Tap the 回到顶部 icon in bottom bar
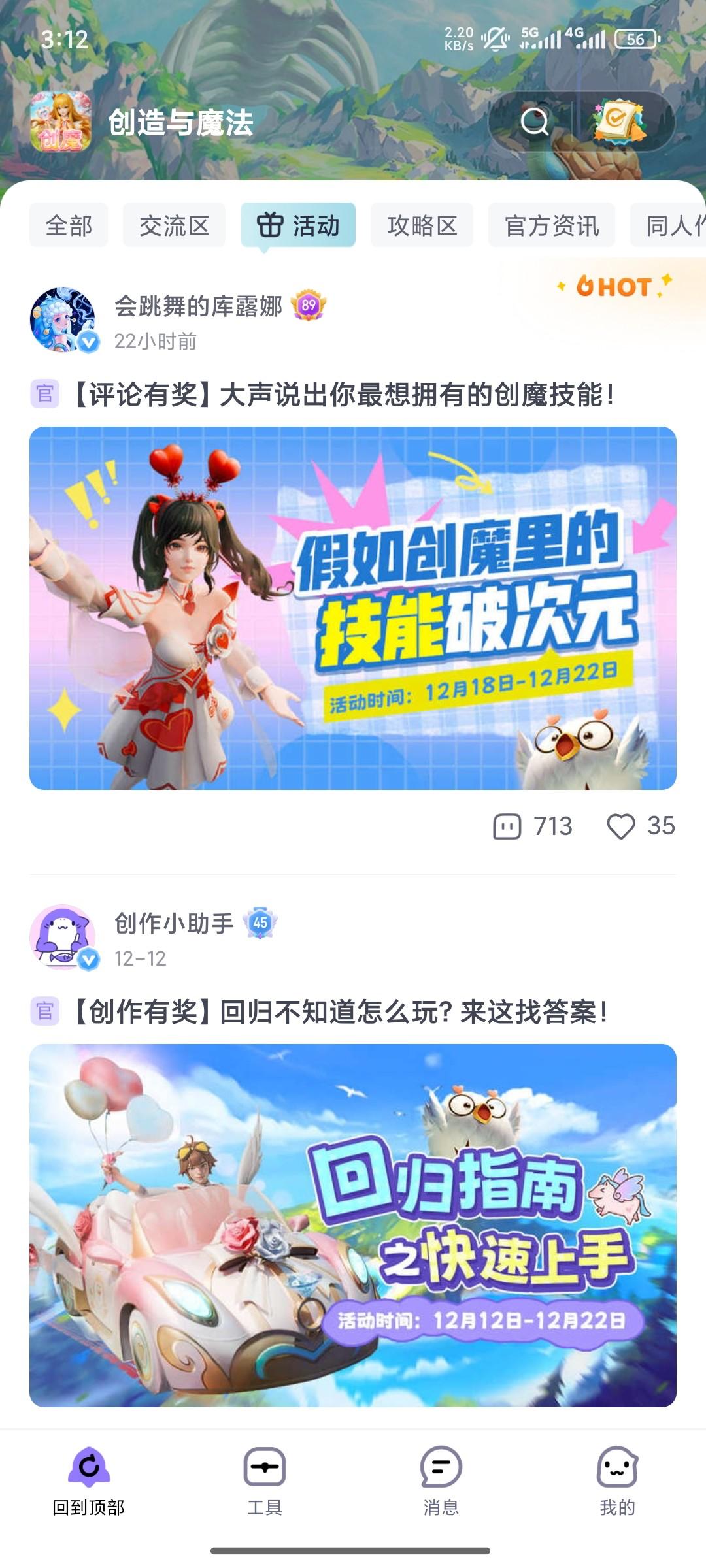 pyautogui.click(x=88, y=1467)
